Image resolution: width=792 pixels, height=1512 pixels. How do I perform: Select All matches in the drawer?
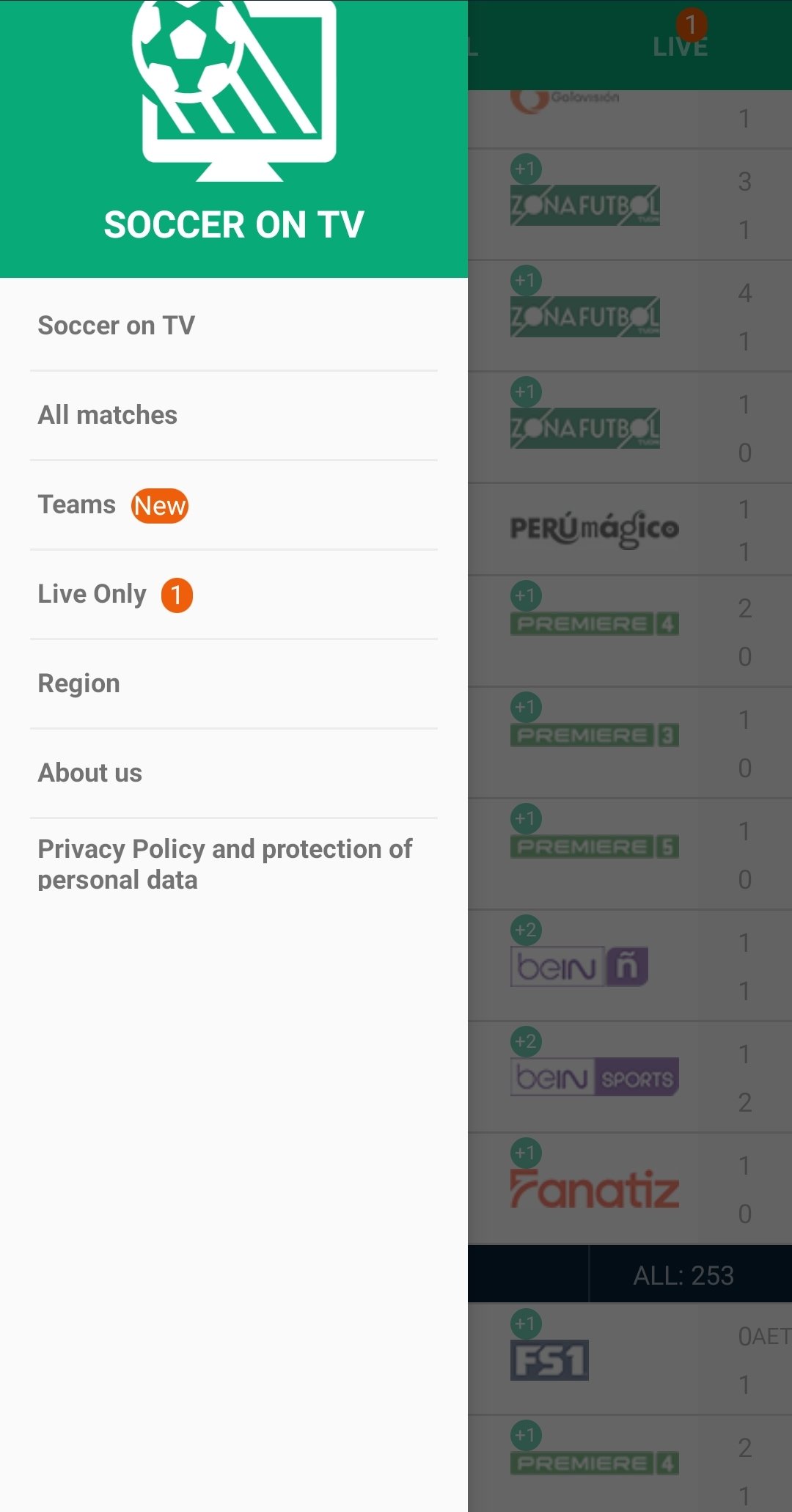point(234,415)
